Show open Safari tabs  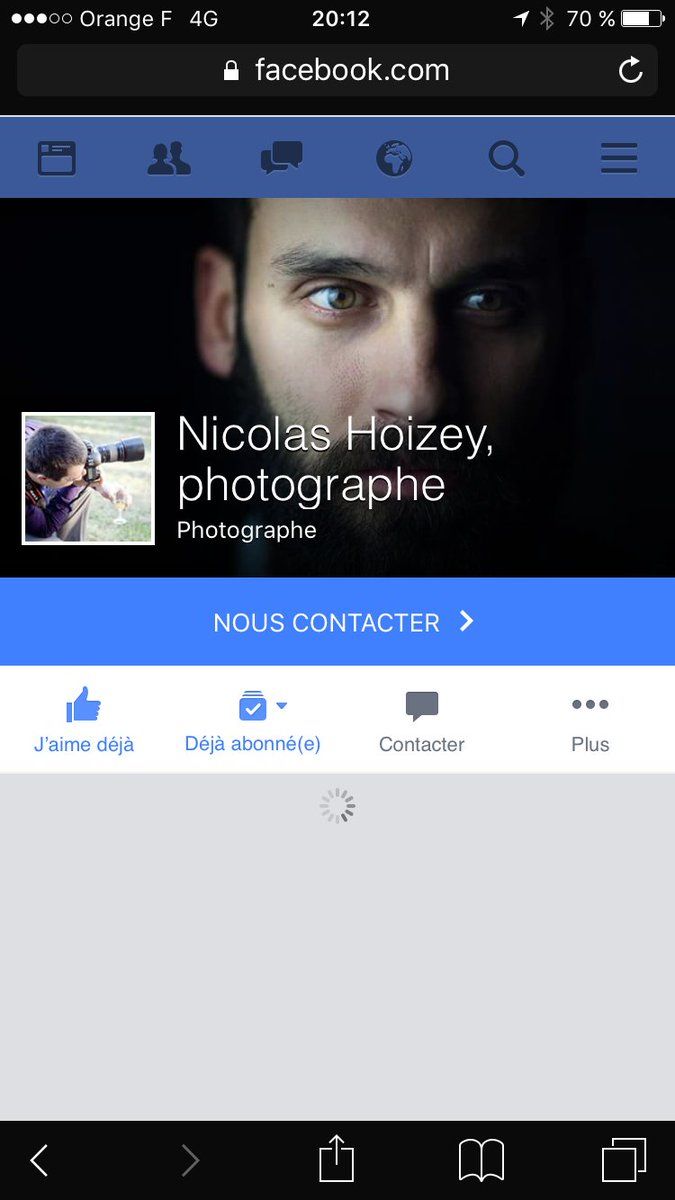(624, 1160)
